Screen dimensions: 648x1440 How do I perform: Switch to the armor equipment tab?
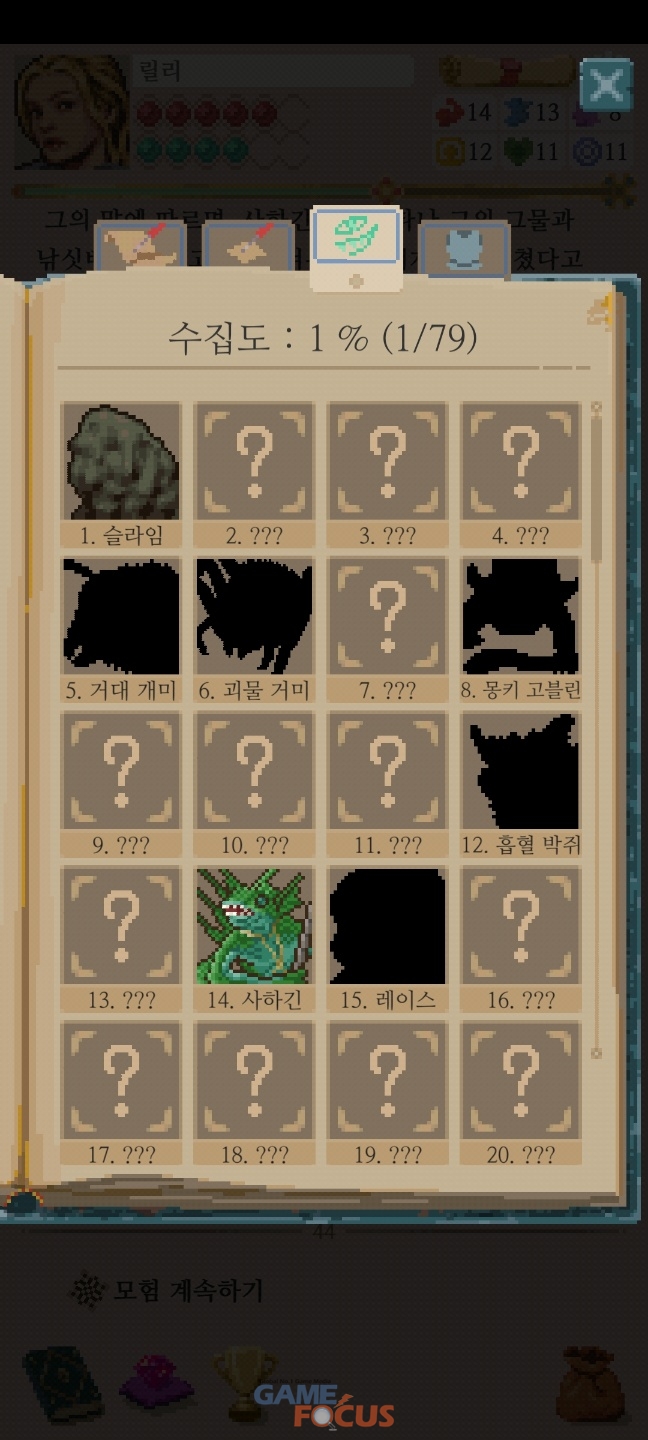click(463, 250)
